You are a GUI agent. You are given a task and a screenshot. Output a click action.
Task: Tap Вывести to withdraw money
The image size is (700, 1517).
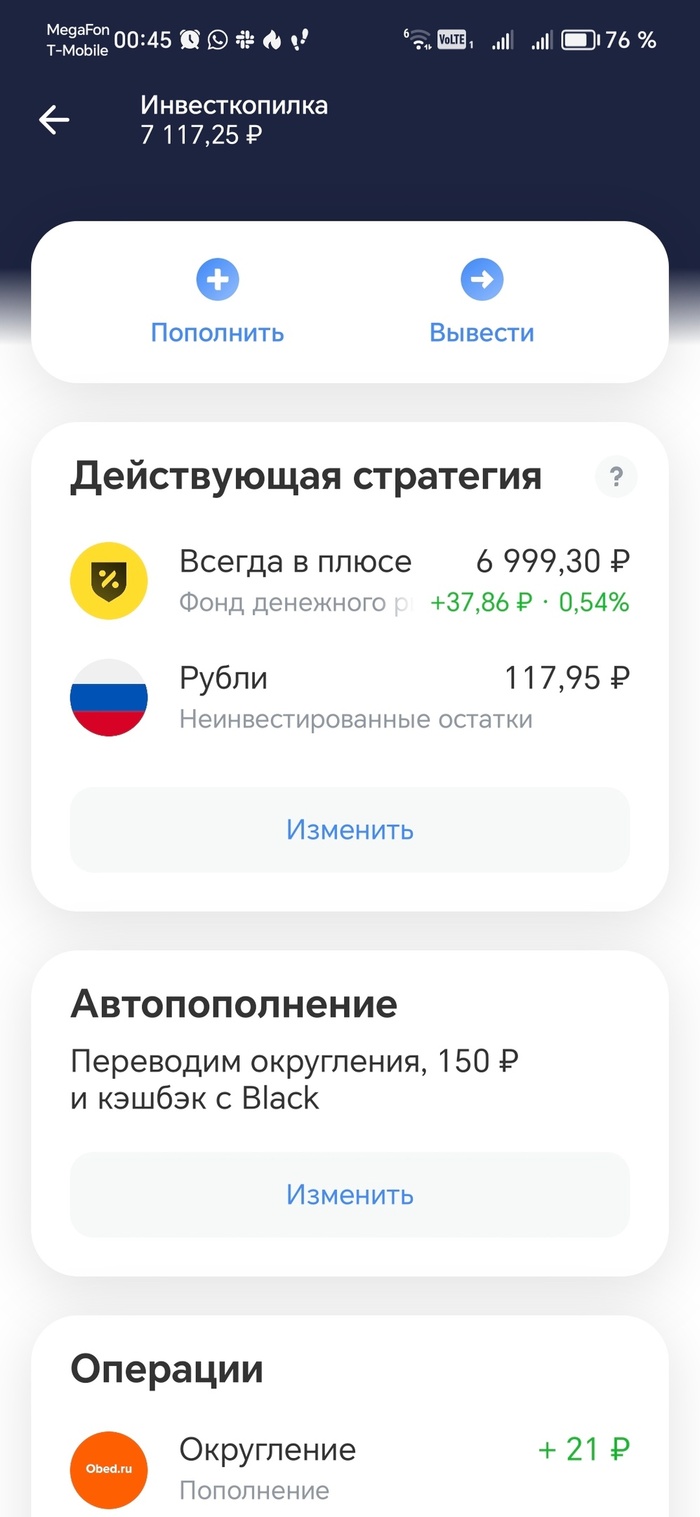click(481, 301)
